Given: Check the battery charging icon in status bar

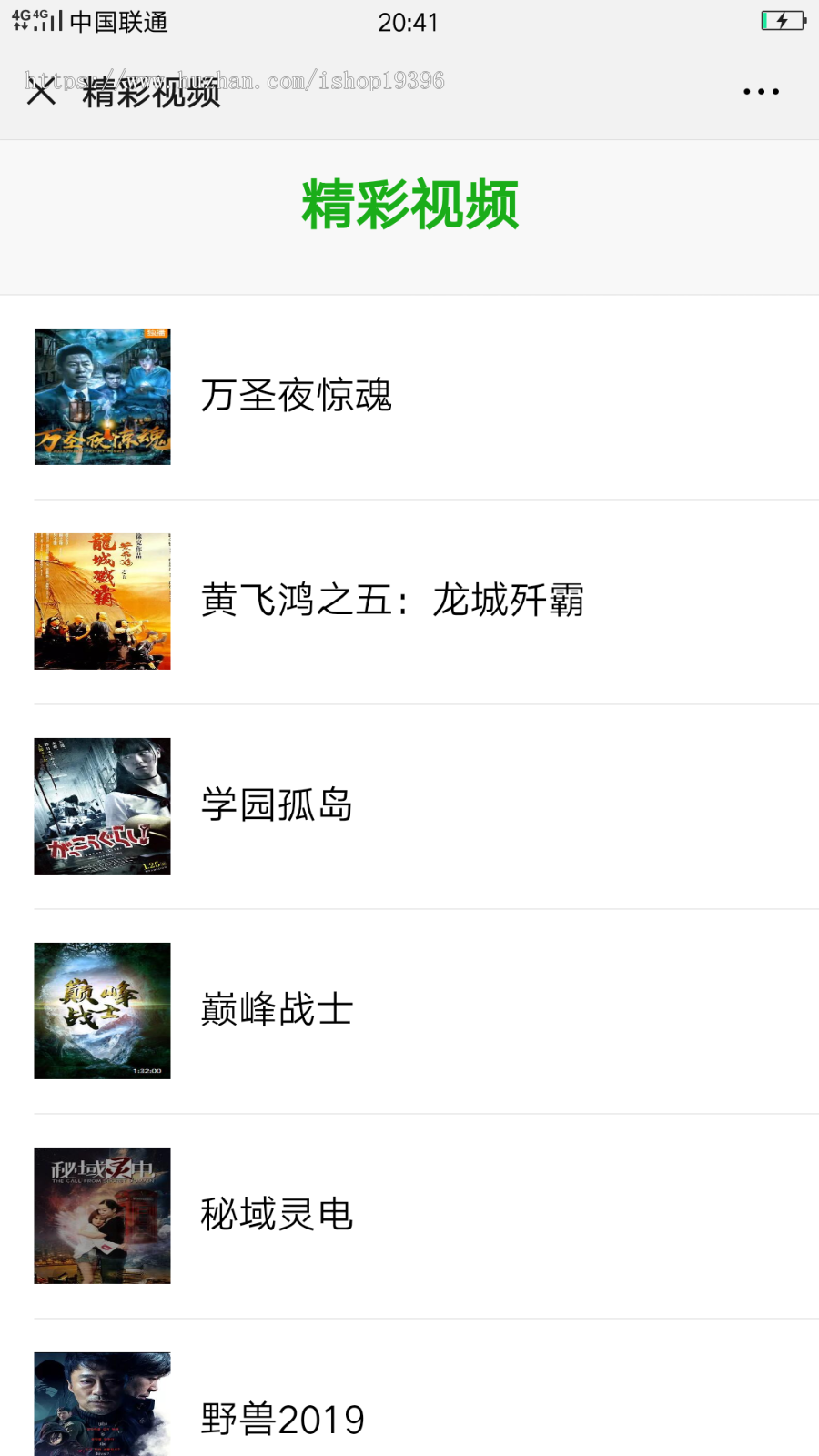Looking at the screenshot, I should click(x=784, y=20).
